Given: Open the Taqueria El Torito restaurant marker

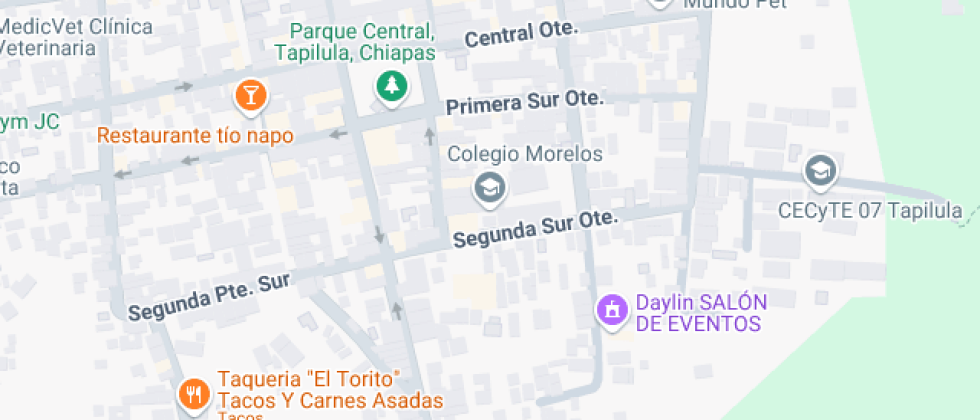Looking at the screenshot, I should [x=193, y=392].
